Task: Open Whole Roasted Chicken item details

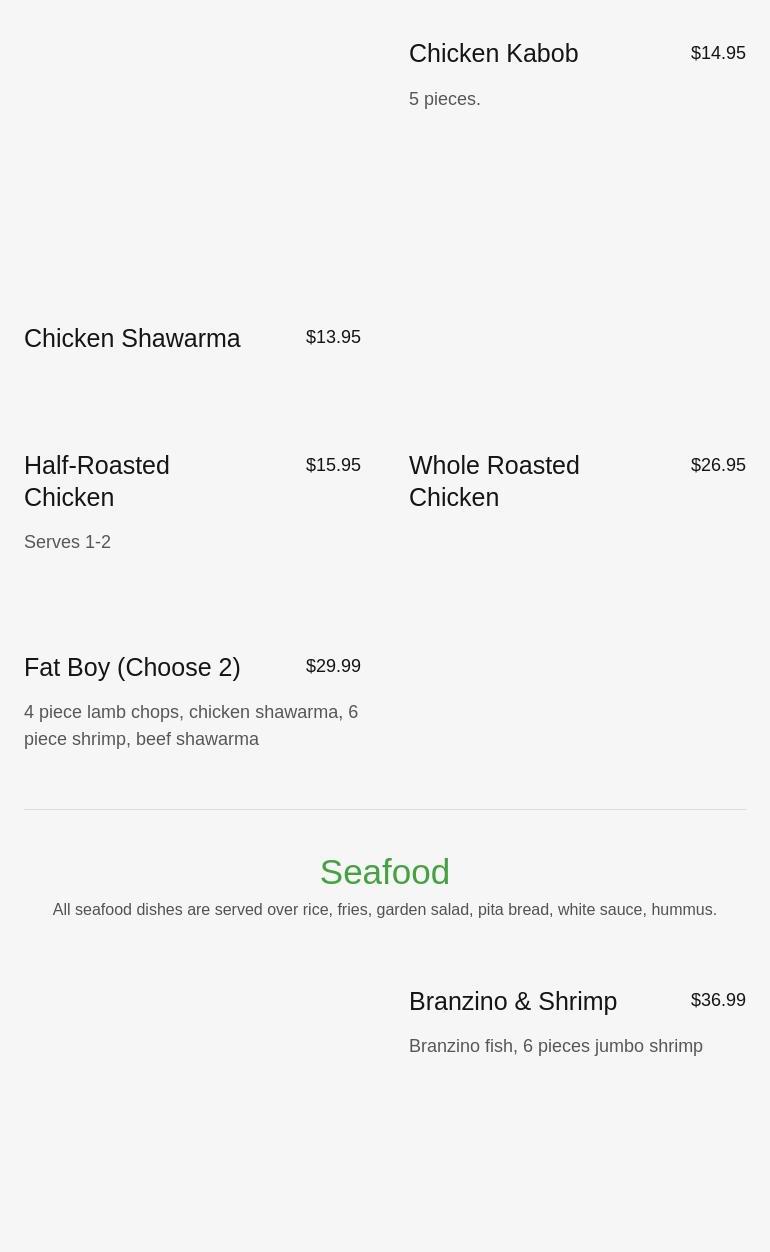Action: (494, 481)
